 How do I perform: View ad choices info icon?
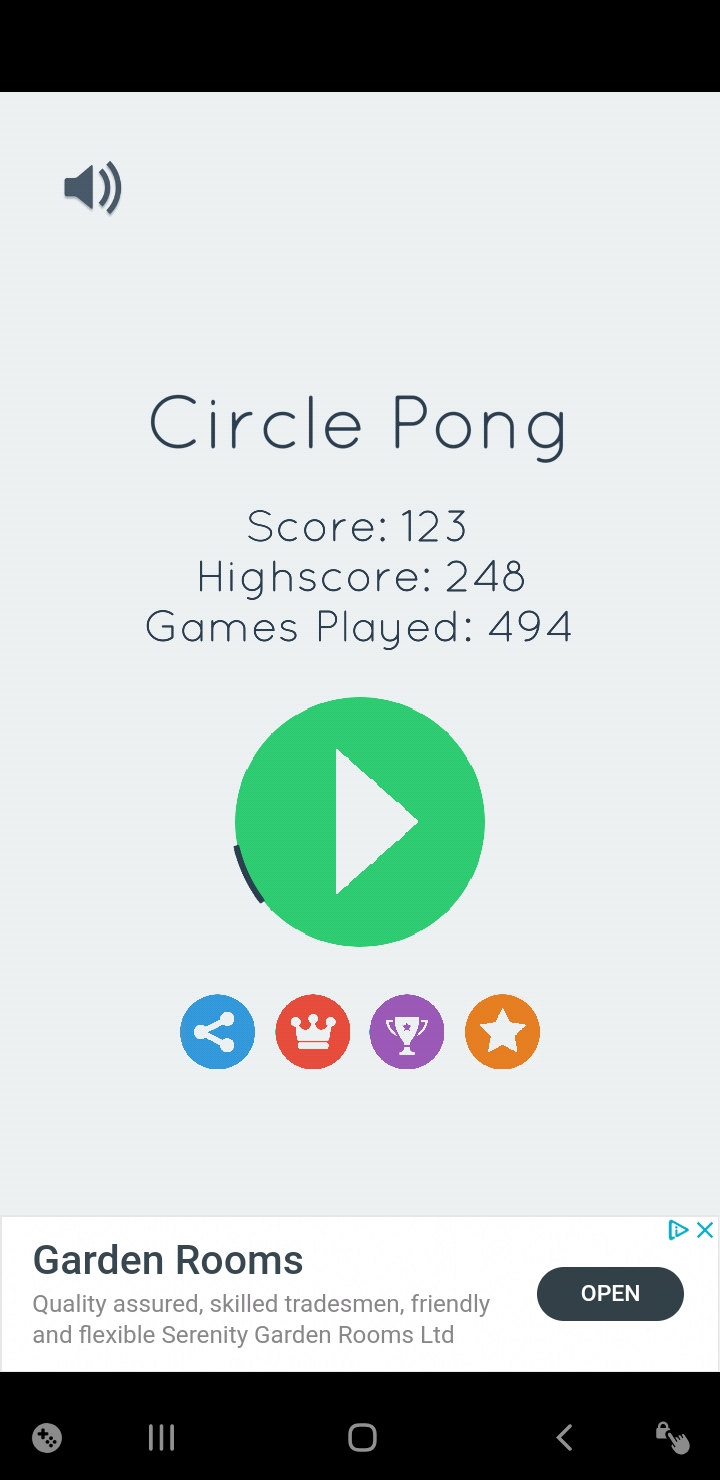click(679, 1230)
